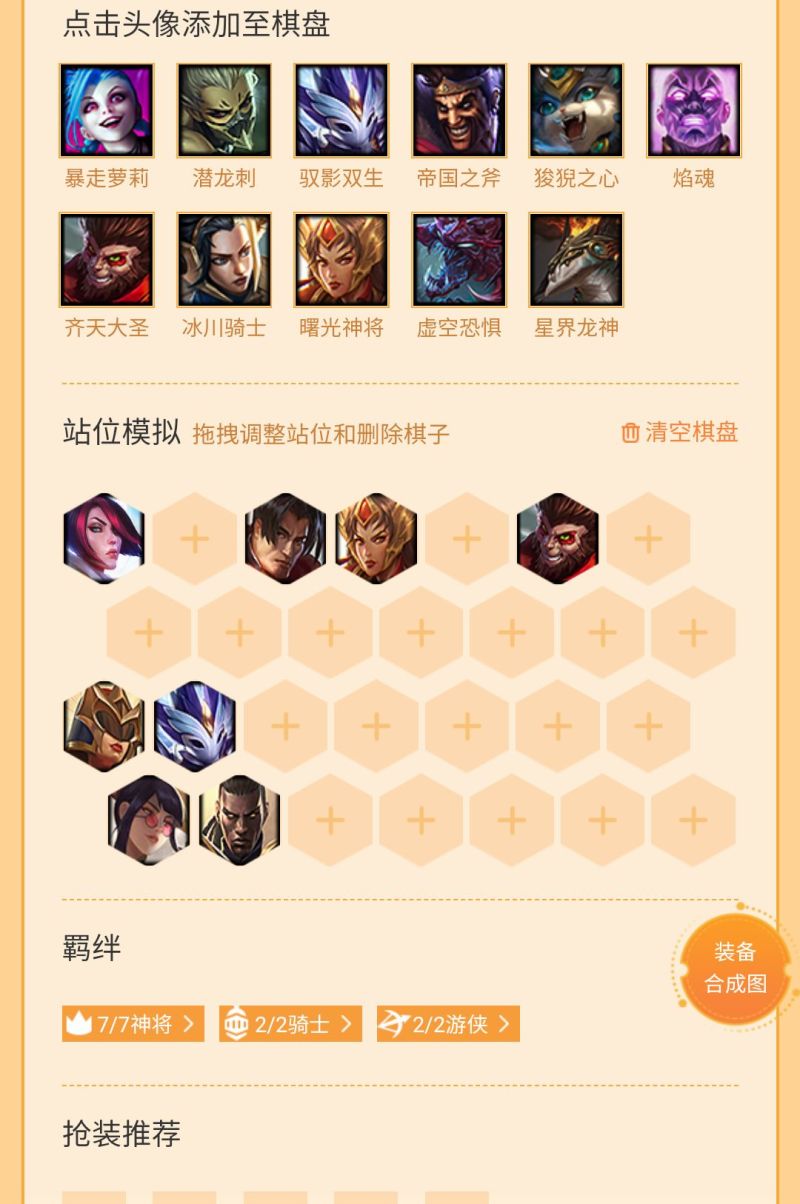800x1204 pixels.
Task: Add 焰魂 to the board
Action: click(694, 111)
